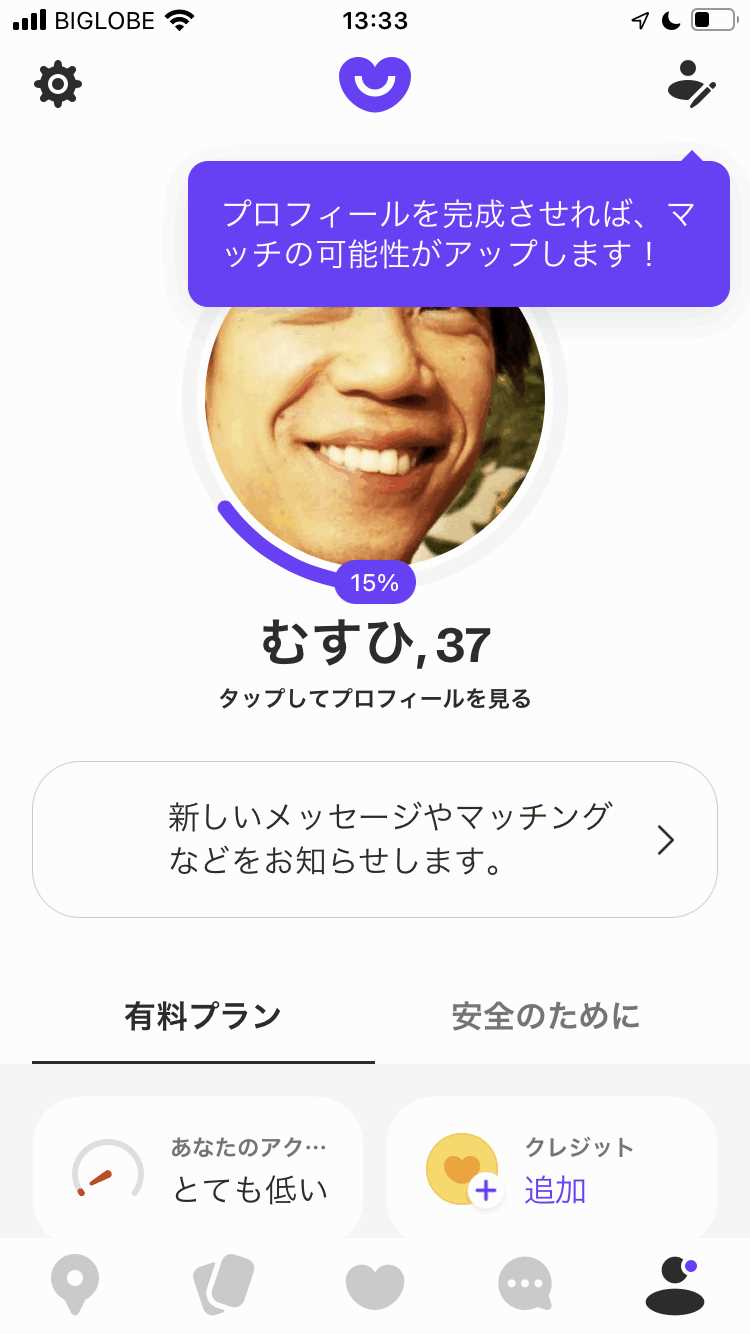Select the profile person icon bottom right
This screenshot has height=1334, width=750.
coord(674,1285)
